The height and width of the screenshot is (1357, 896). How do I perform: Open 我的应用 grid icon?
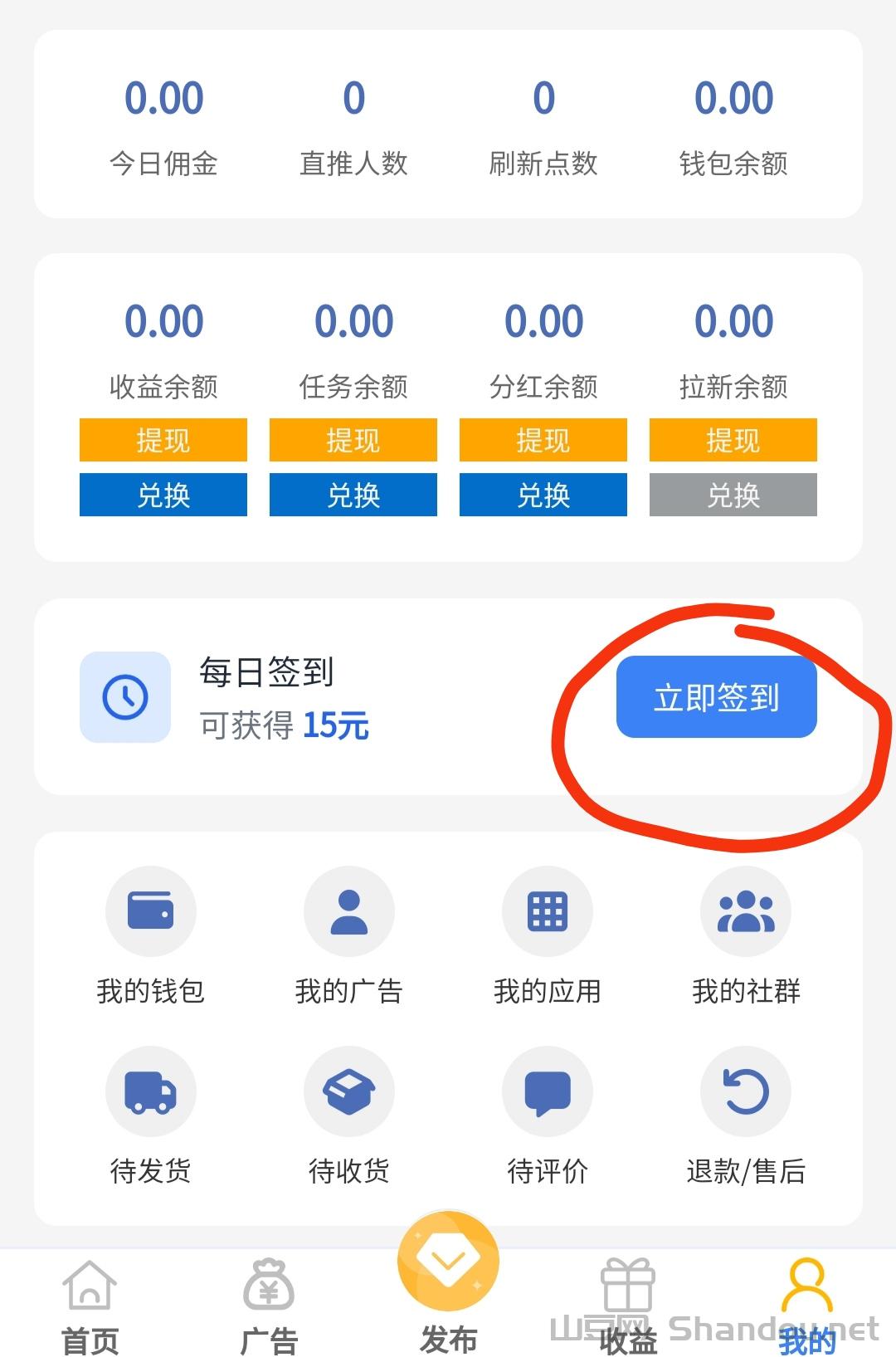548,910
